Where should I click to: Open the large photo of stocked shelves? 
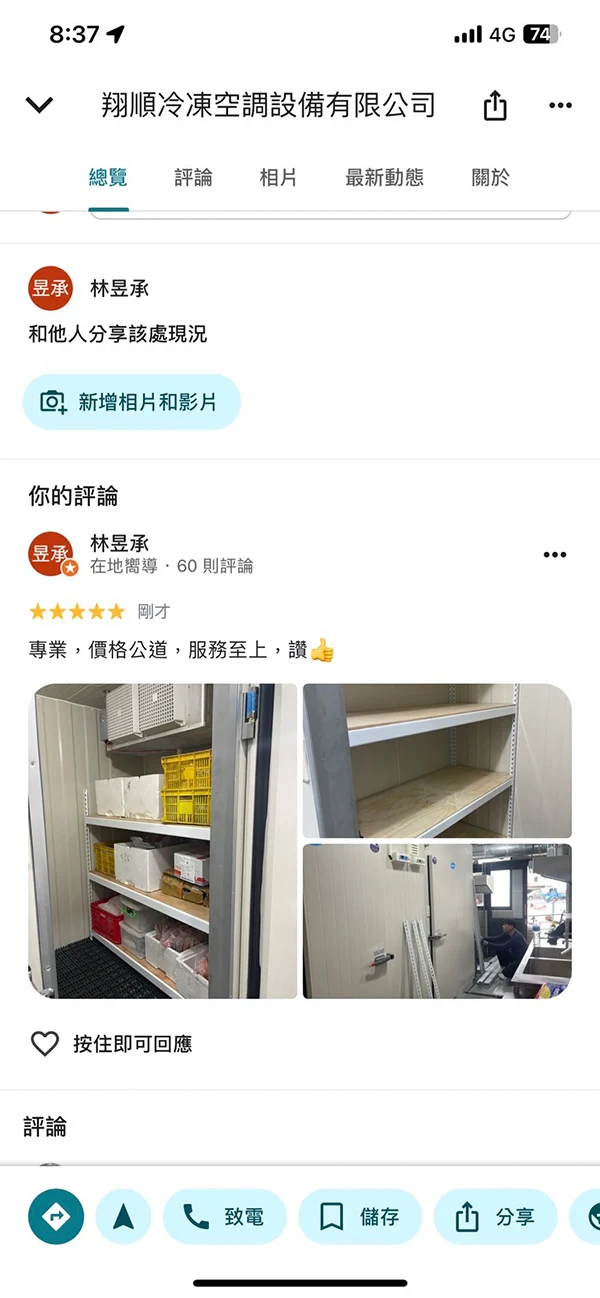(x=162, y=840)
